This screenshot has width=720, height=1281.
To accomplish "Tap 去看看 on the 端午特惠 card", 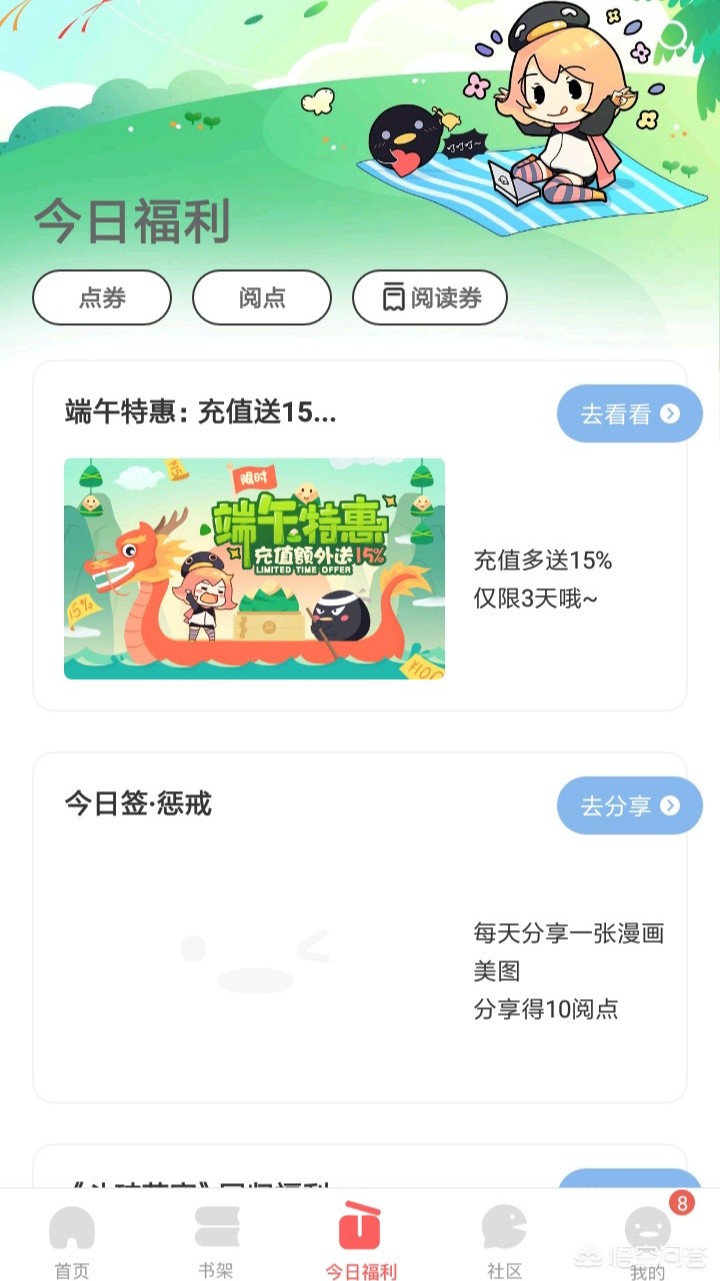I will (x=629, y=414).
